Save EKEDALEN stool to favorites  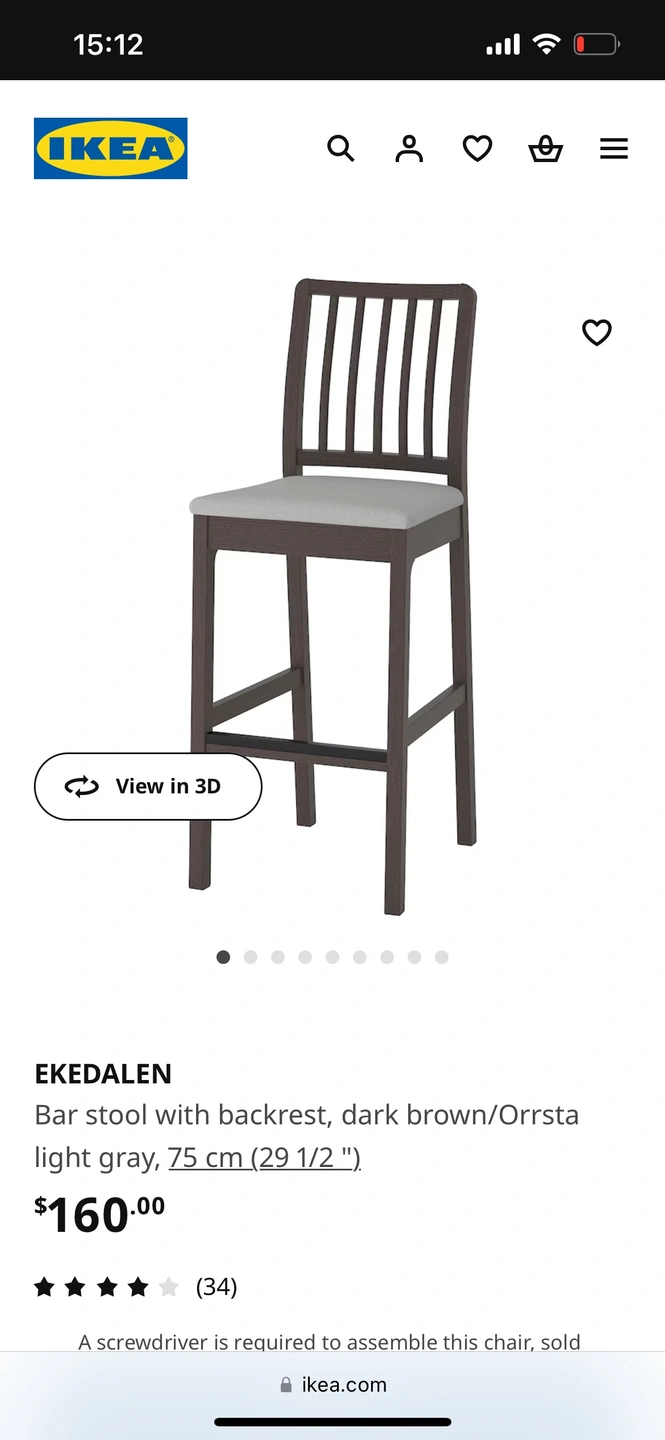pyautogui.click(x=596, y=332)
